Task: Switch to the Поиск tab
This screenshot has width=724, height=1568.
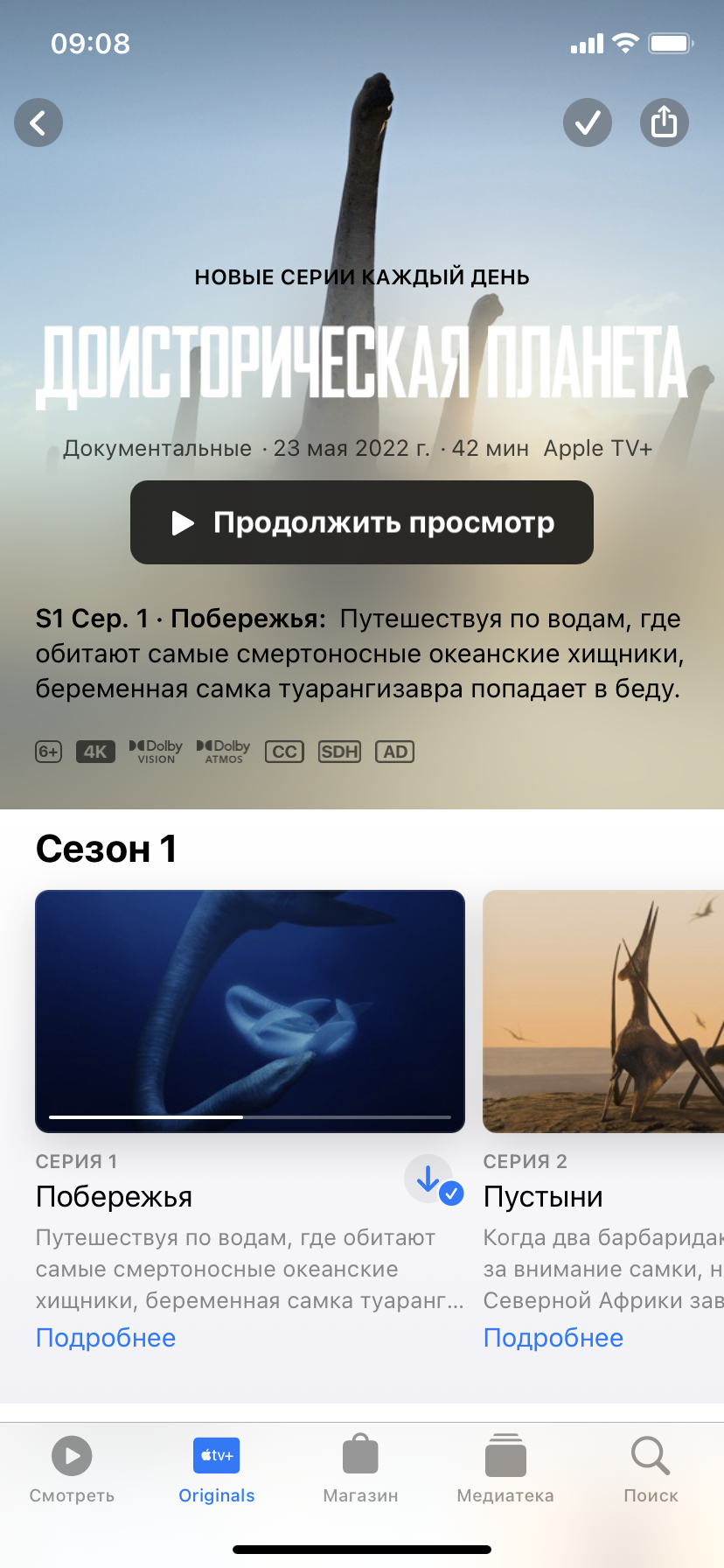Action: [651, 1470]
